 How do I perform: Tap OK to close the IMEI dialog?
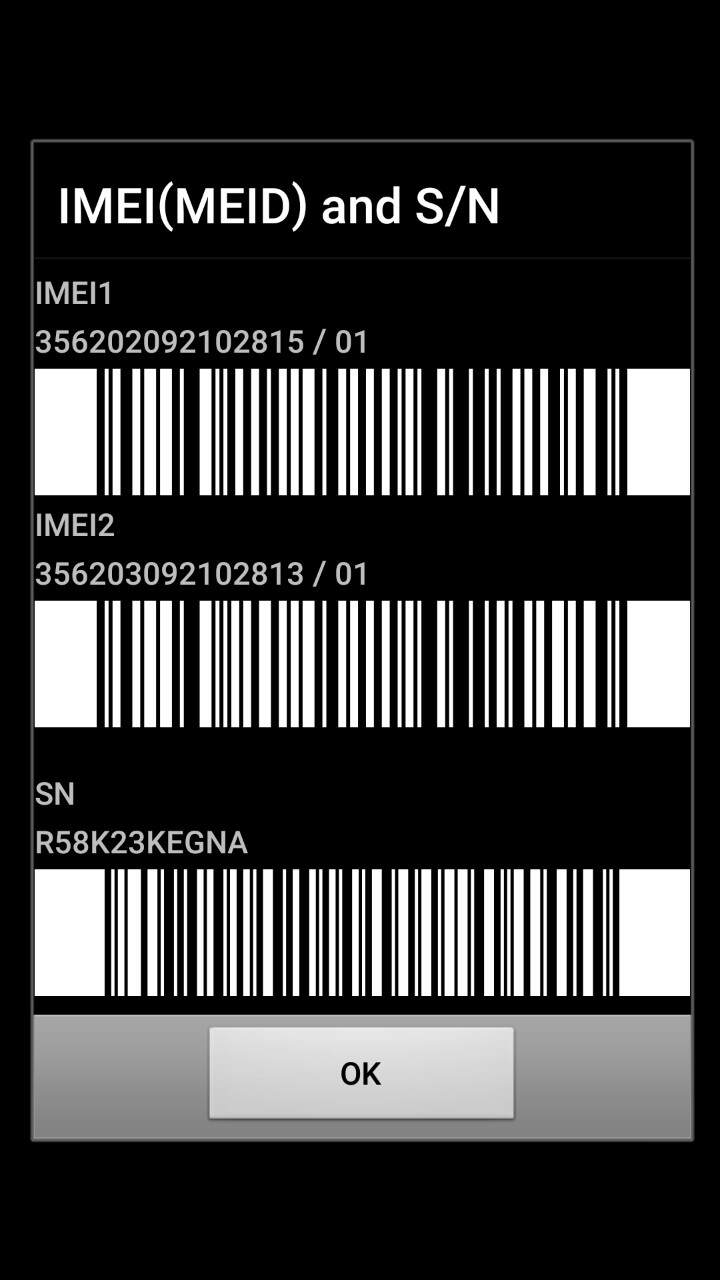tap(361, 1073)
